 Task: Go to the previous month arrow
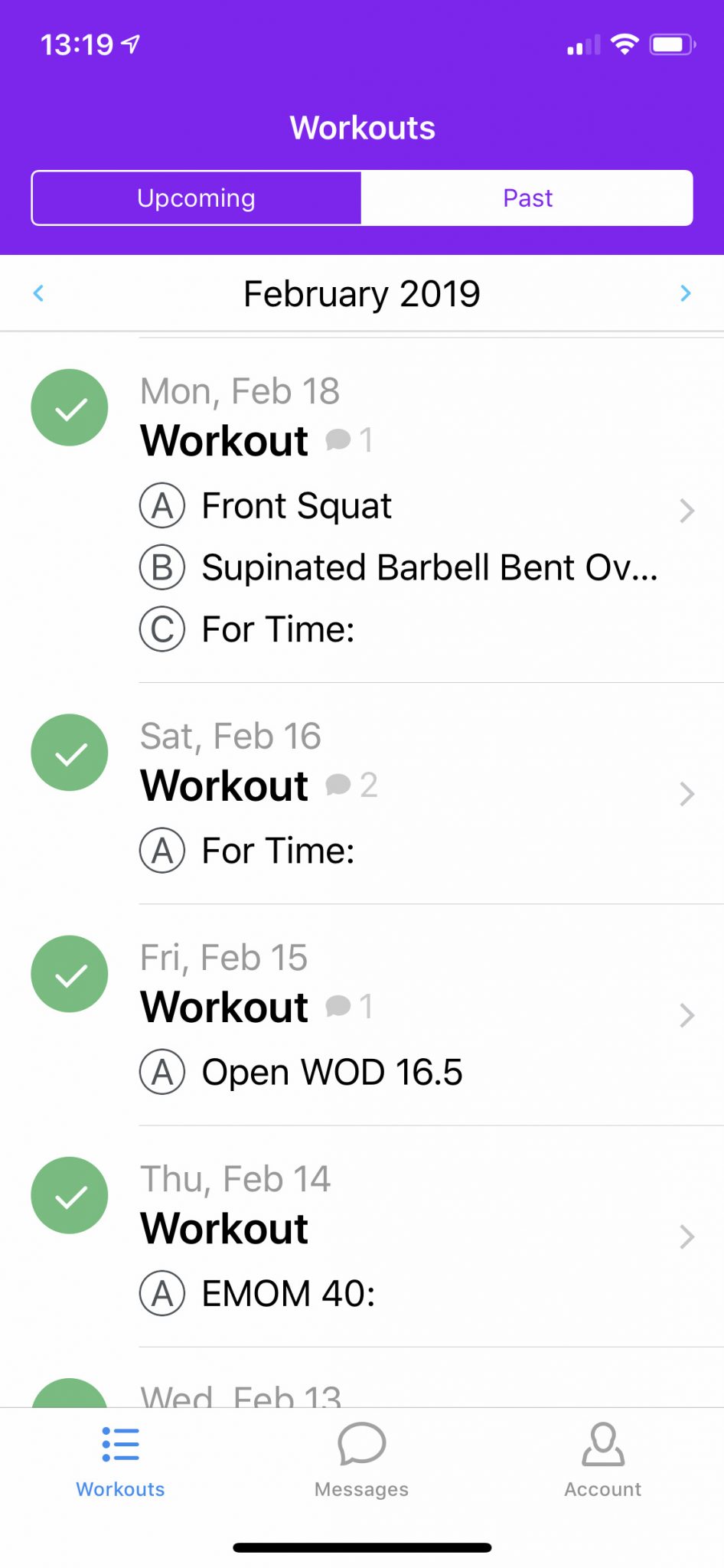pyautogui.click(x=39, y=293)
